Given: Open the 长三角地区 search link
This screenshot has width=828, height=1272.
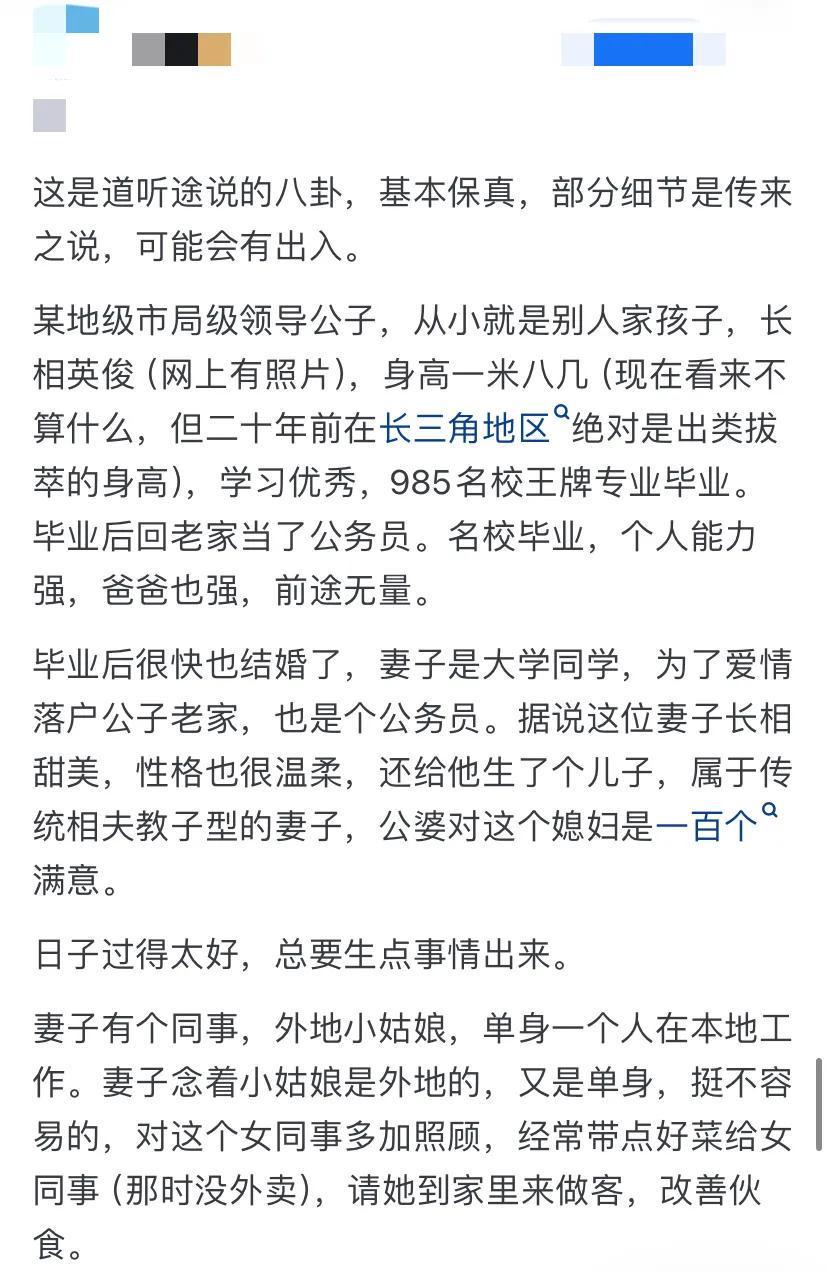Looking at the screenshot, I should click(x=466, y=429).
